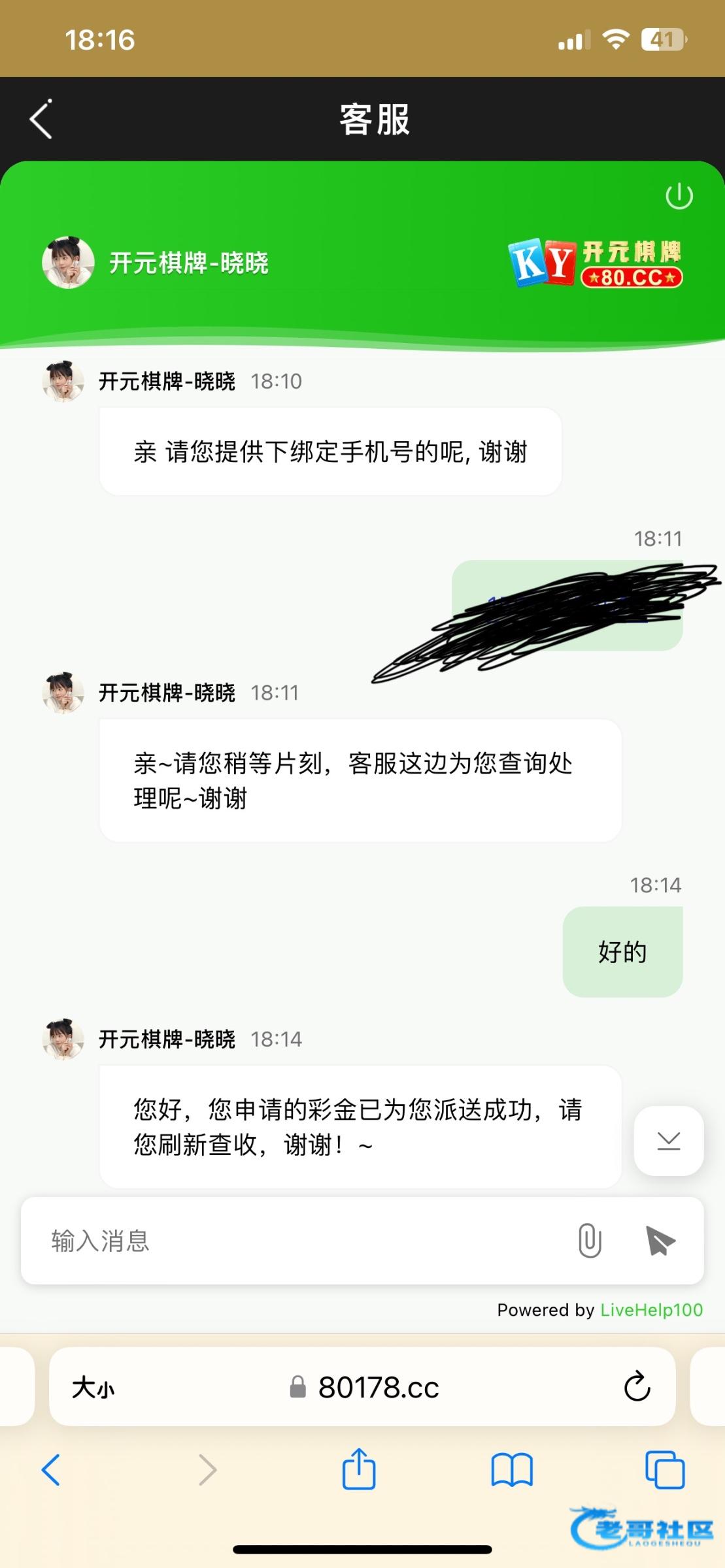Send the message with the arrow icon

(x=660, y=1241)
